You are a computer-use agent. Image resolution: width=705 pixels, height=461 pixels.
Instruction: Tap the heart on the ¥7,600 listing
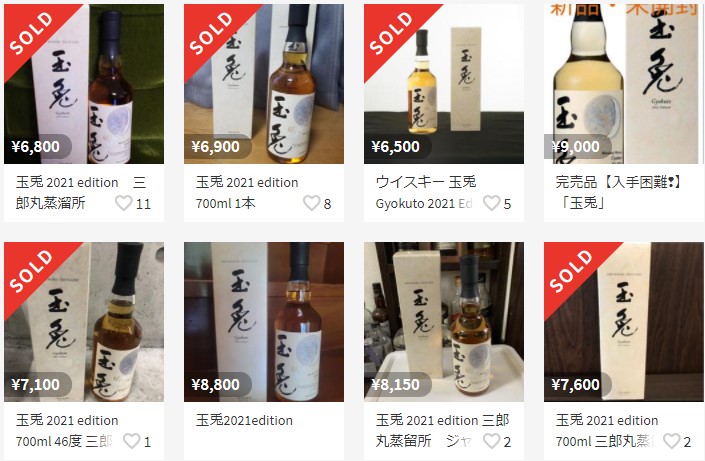tap(671, 442)
